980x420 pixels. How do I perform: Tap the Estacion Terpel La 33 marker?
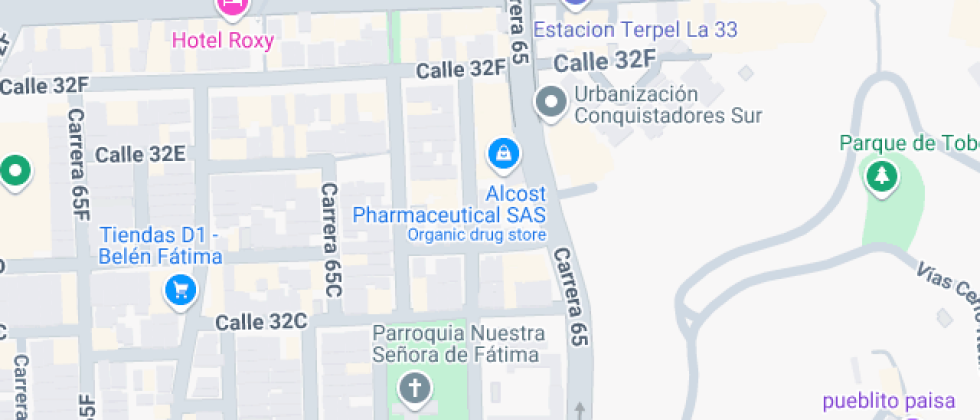coord(576,5)
